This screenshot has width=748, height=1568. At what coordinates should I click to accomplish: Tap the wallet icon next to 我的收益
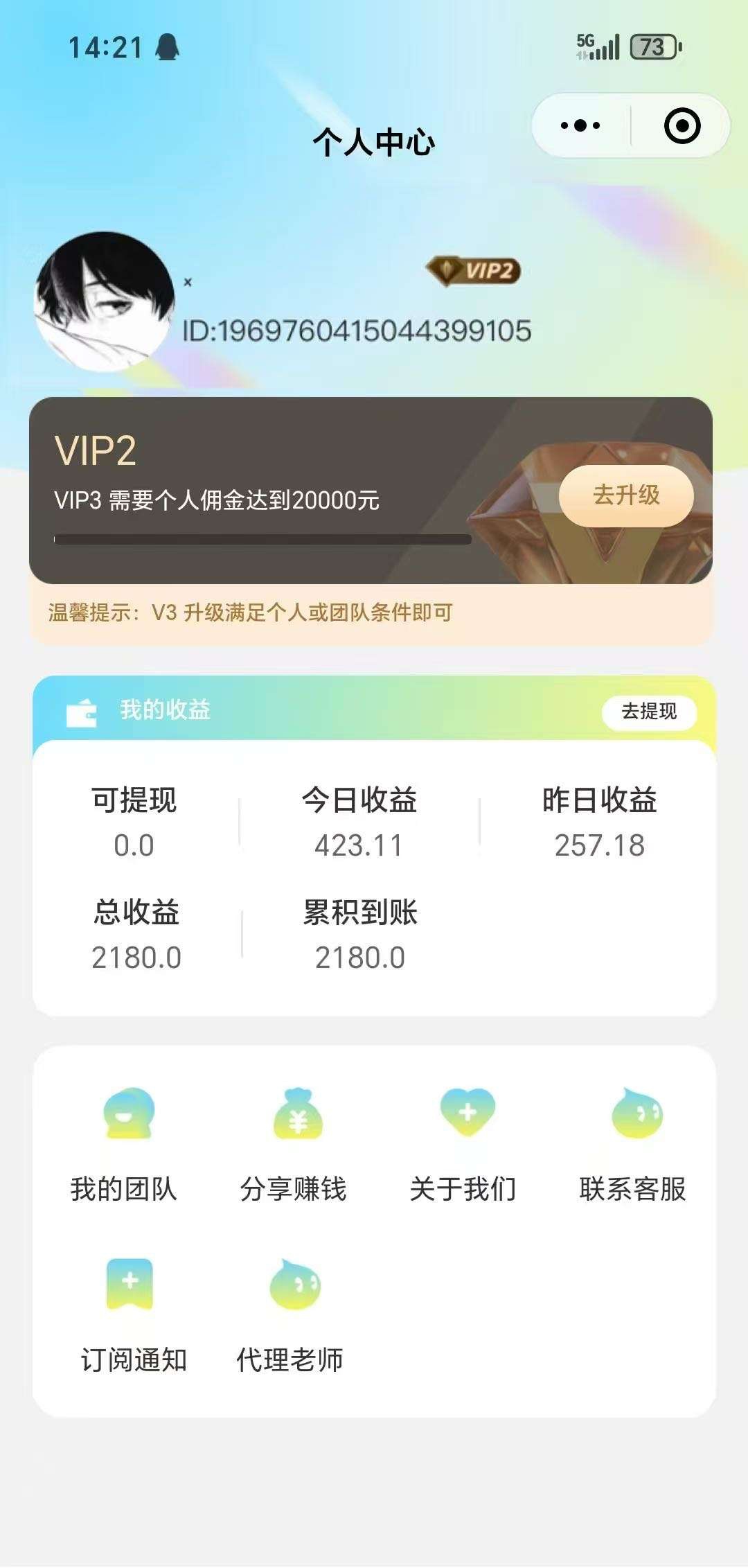coord(82,712)
